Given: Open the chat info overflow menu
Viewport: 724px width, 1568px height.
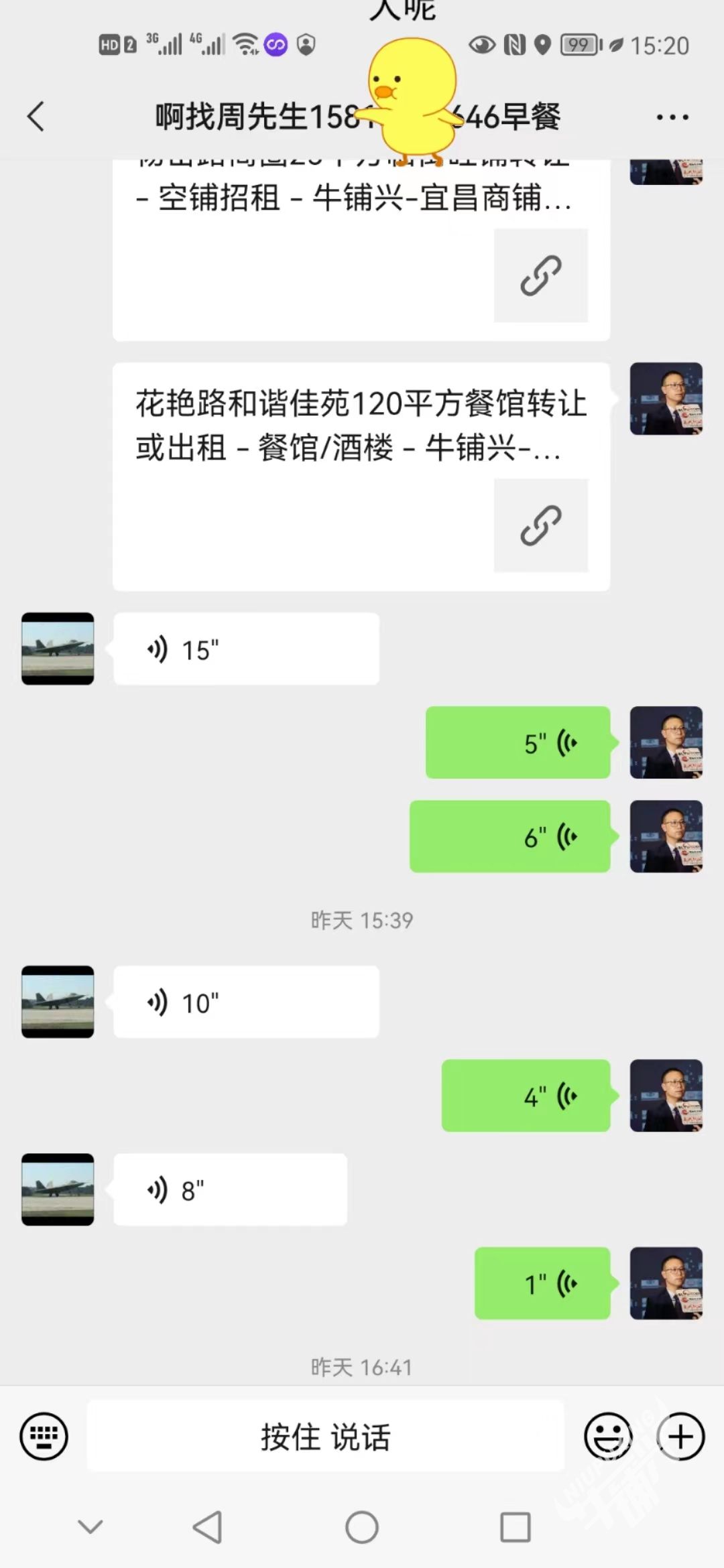Looking at the screenshot, I should coord(672,117).
